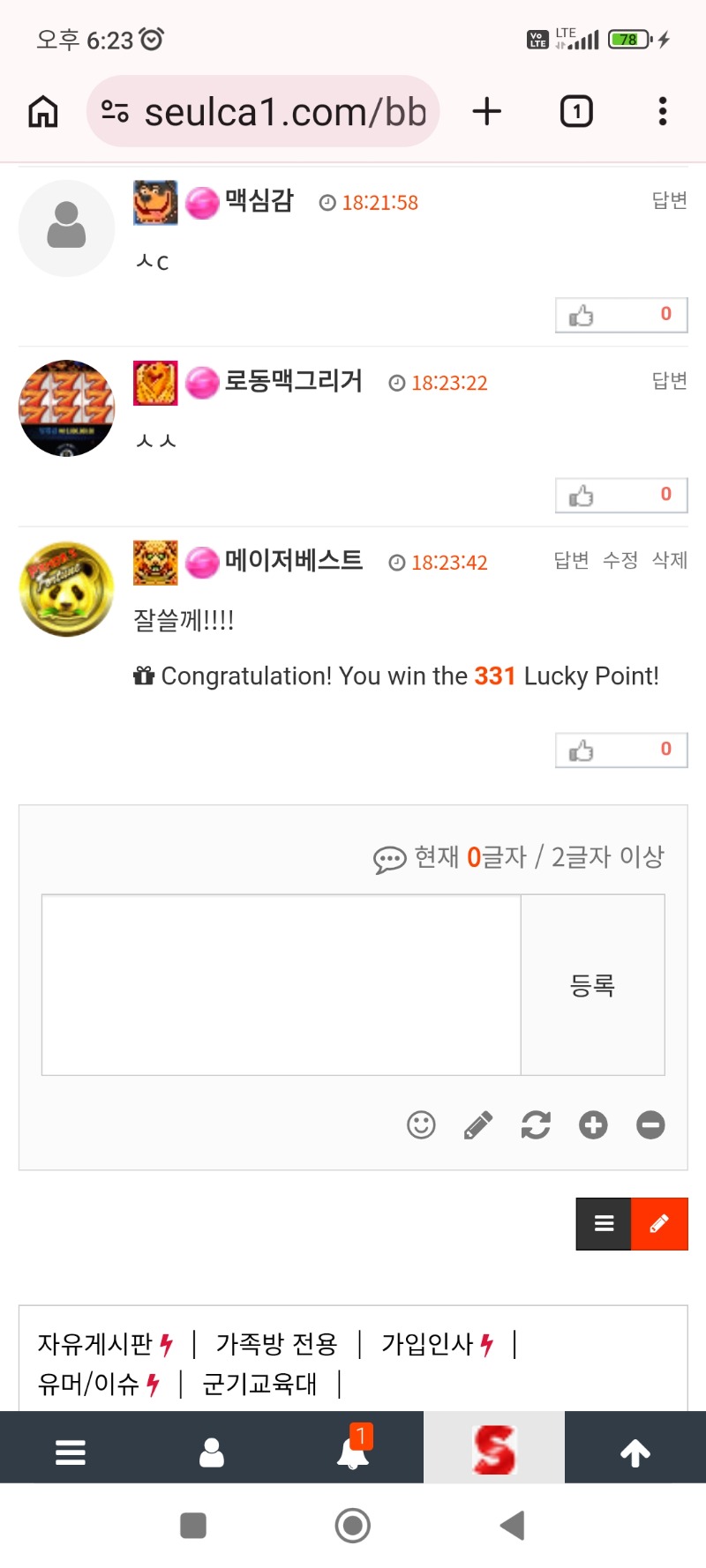Like 로동맥그리거's comment
The image size is (706, 1568).
point(620,495)
